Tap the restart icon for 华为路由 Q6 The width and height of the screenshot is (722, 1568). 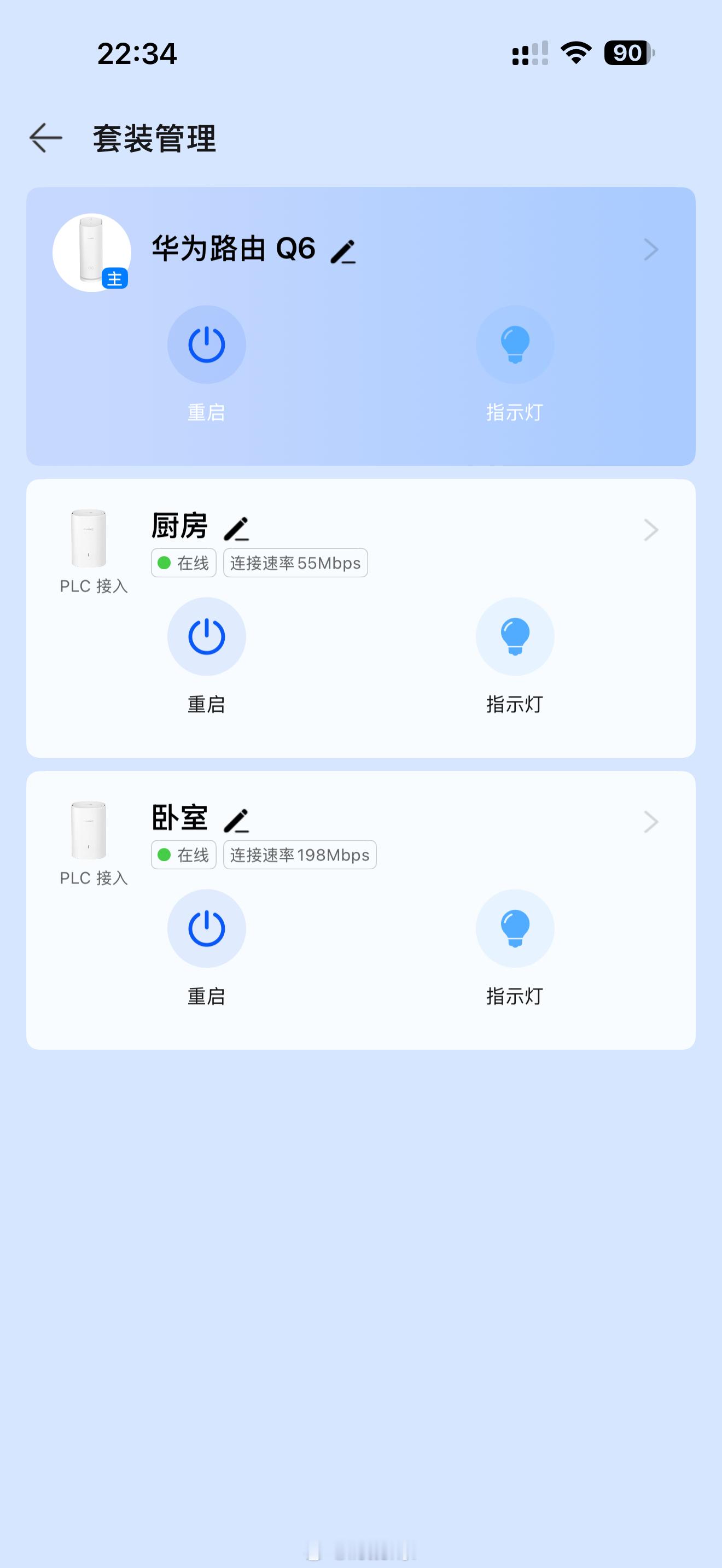(207, 344)
